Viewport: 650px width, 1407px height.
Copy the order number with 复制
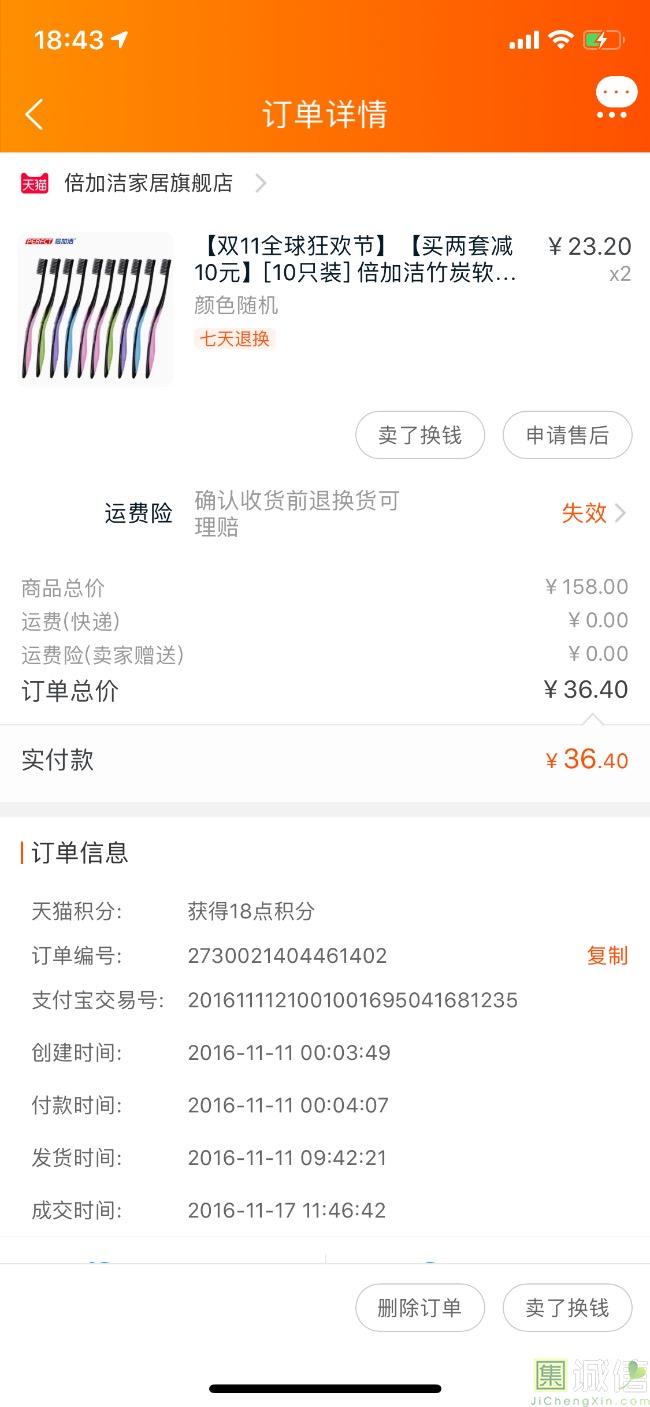(x=606, y=955)
